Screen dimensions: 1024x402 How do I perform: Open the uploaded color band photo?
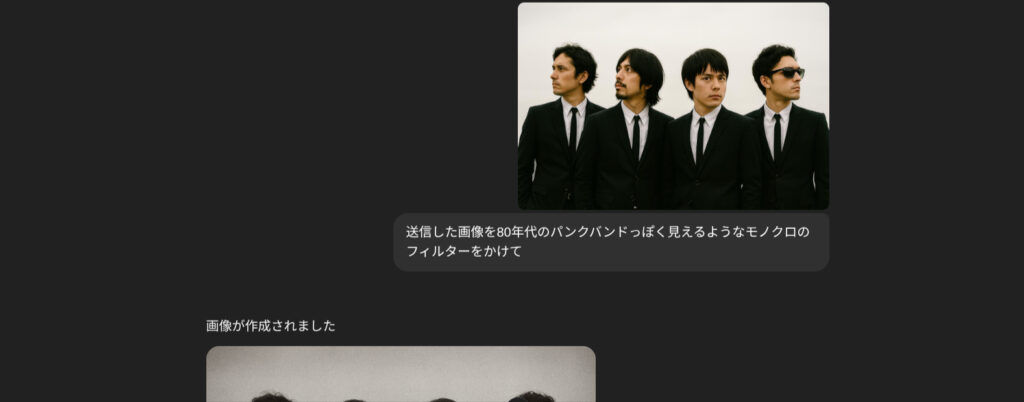(673, 106)
